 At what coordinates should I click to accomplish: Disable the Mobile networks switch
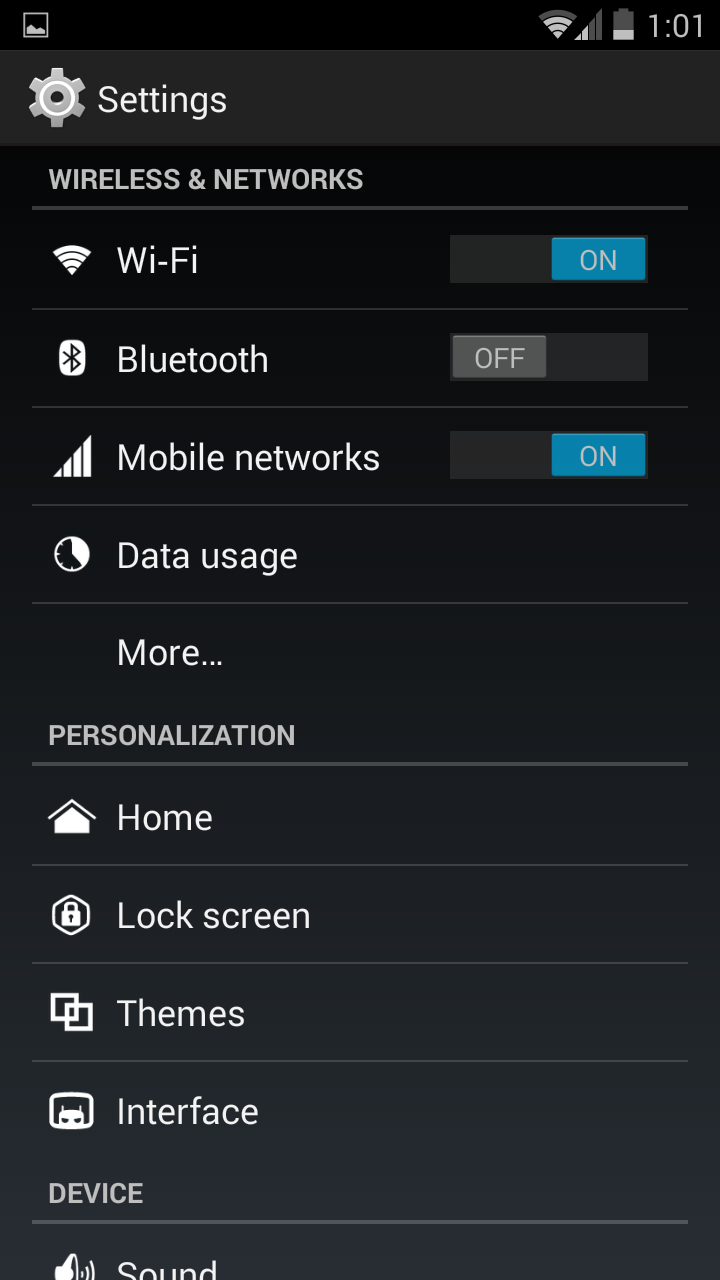click(548, 456)
